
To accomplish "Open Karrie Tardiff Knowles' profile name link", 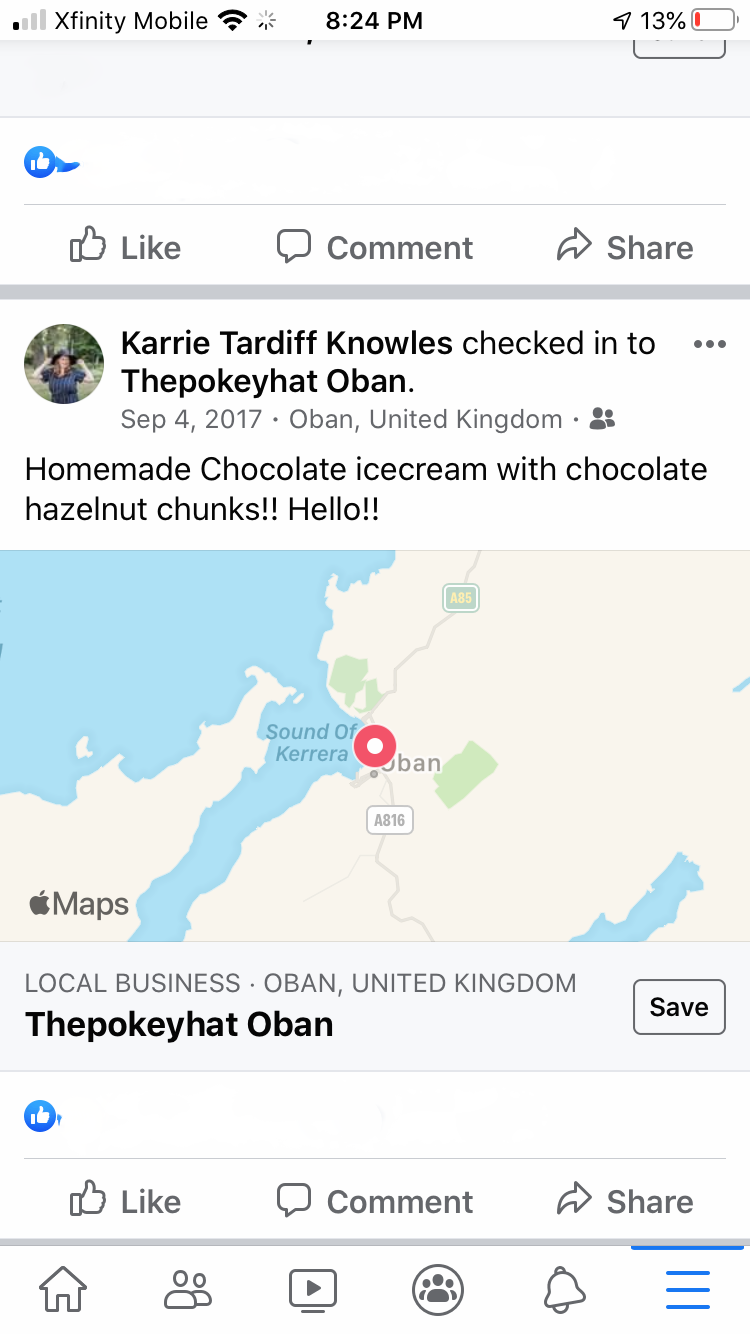I will pos(287,344).
